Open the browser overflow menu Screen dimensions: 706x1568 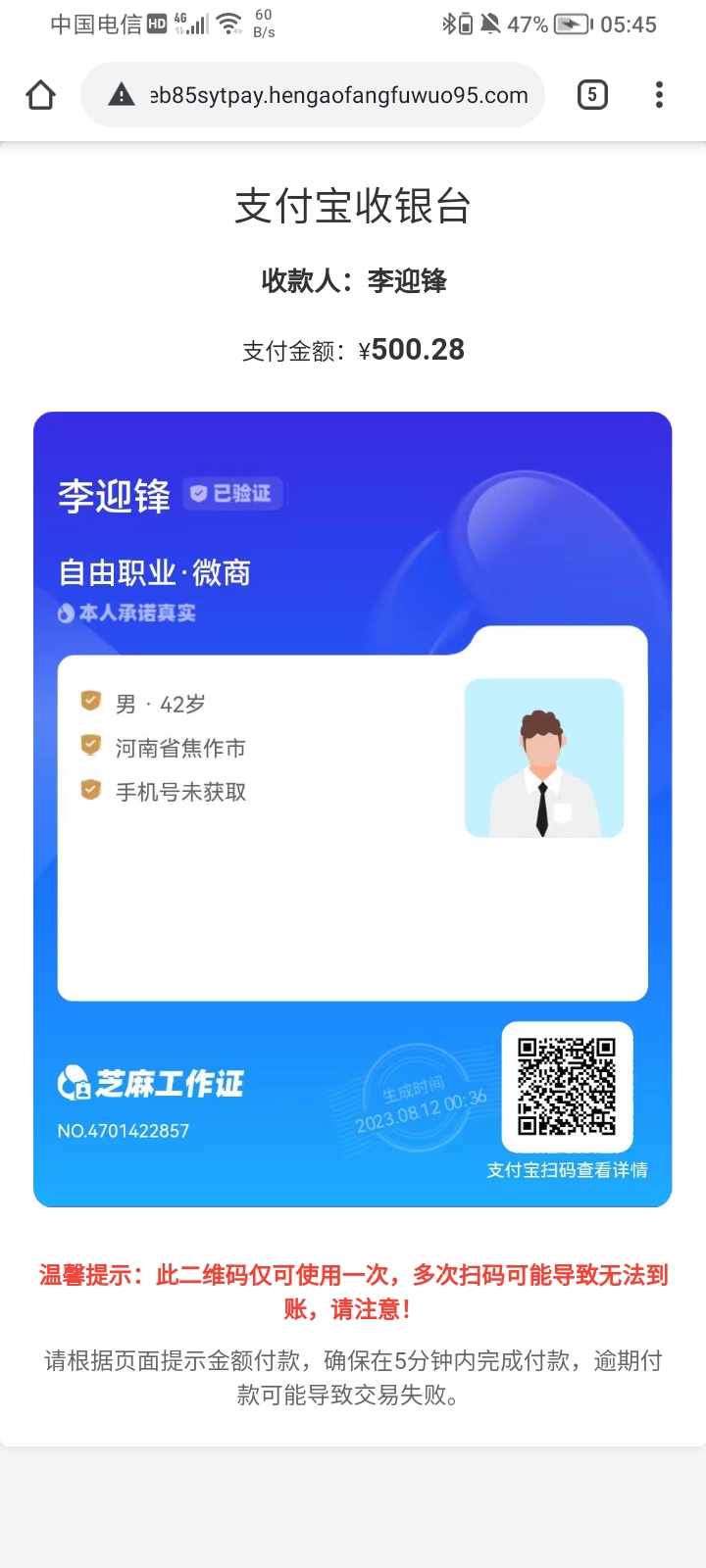click(x=659, y=95)
